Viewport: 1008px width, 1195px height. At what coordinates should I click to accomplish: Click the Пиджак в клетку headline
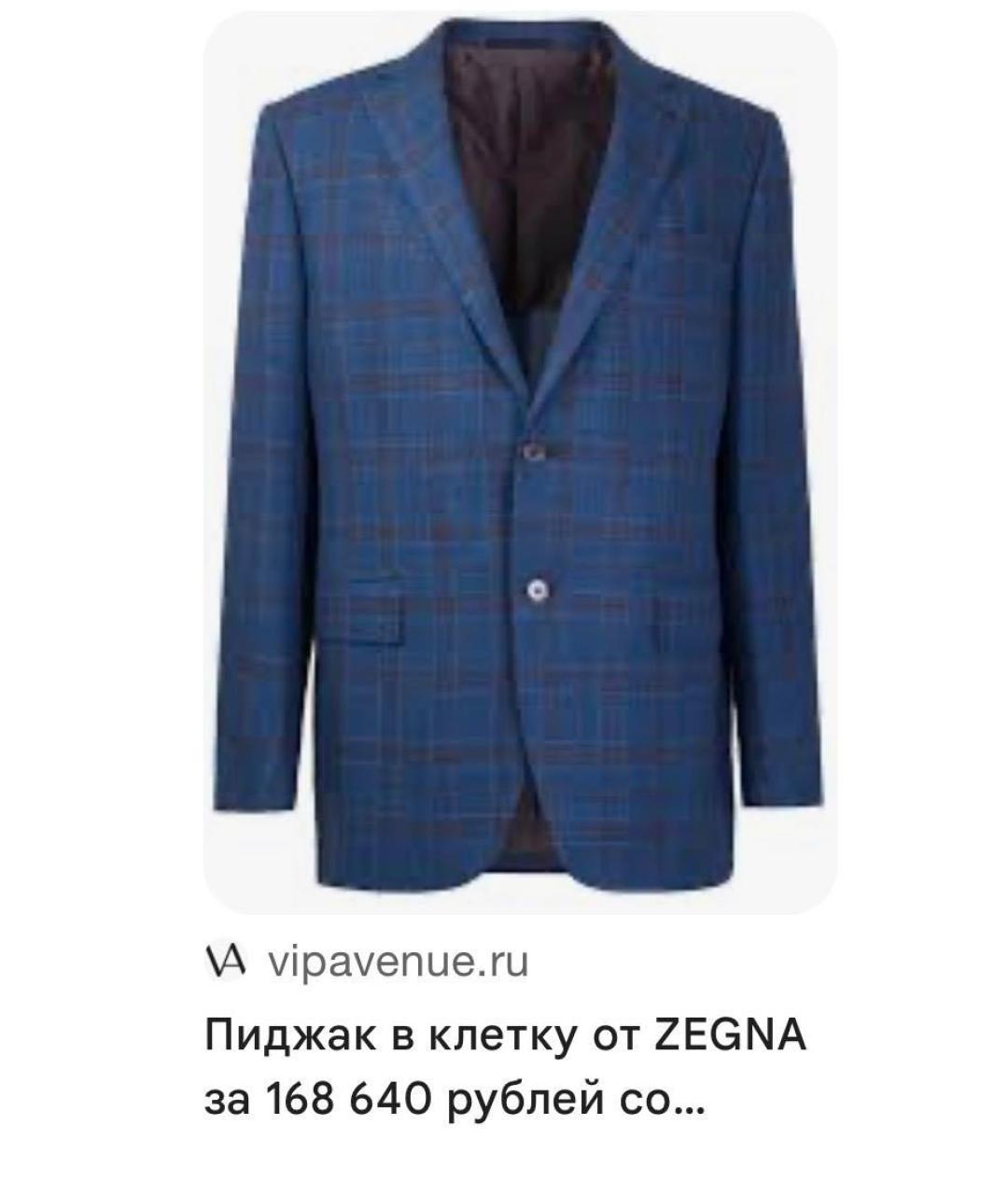392,1032
